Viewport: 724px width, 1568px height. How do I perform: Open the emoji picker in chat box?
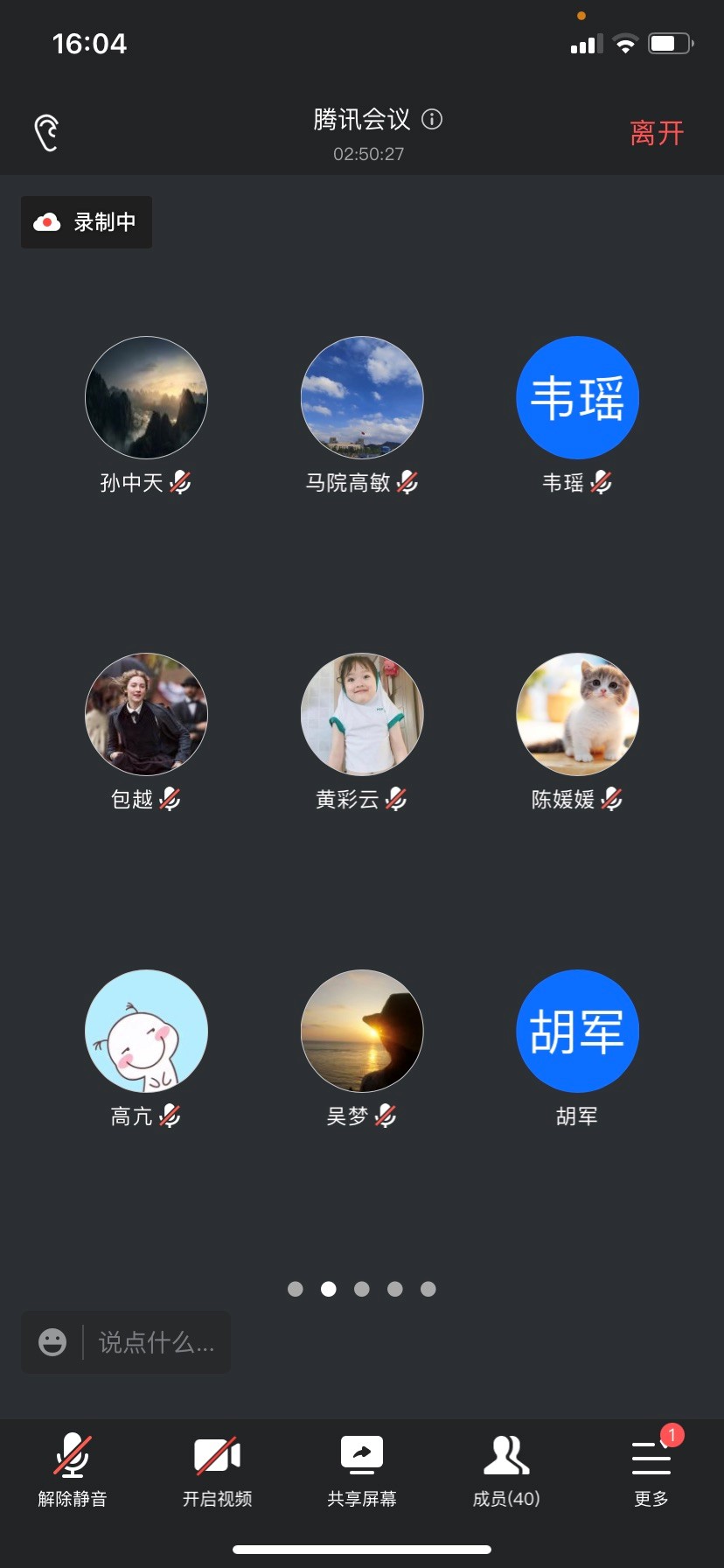[x=52, y=1342]
